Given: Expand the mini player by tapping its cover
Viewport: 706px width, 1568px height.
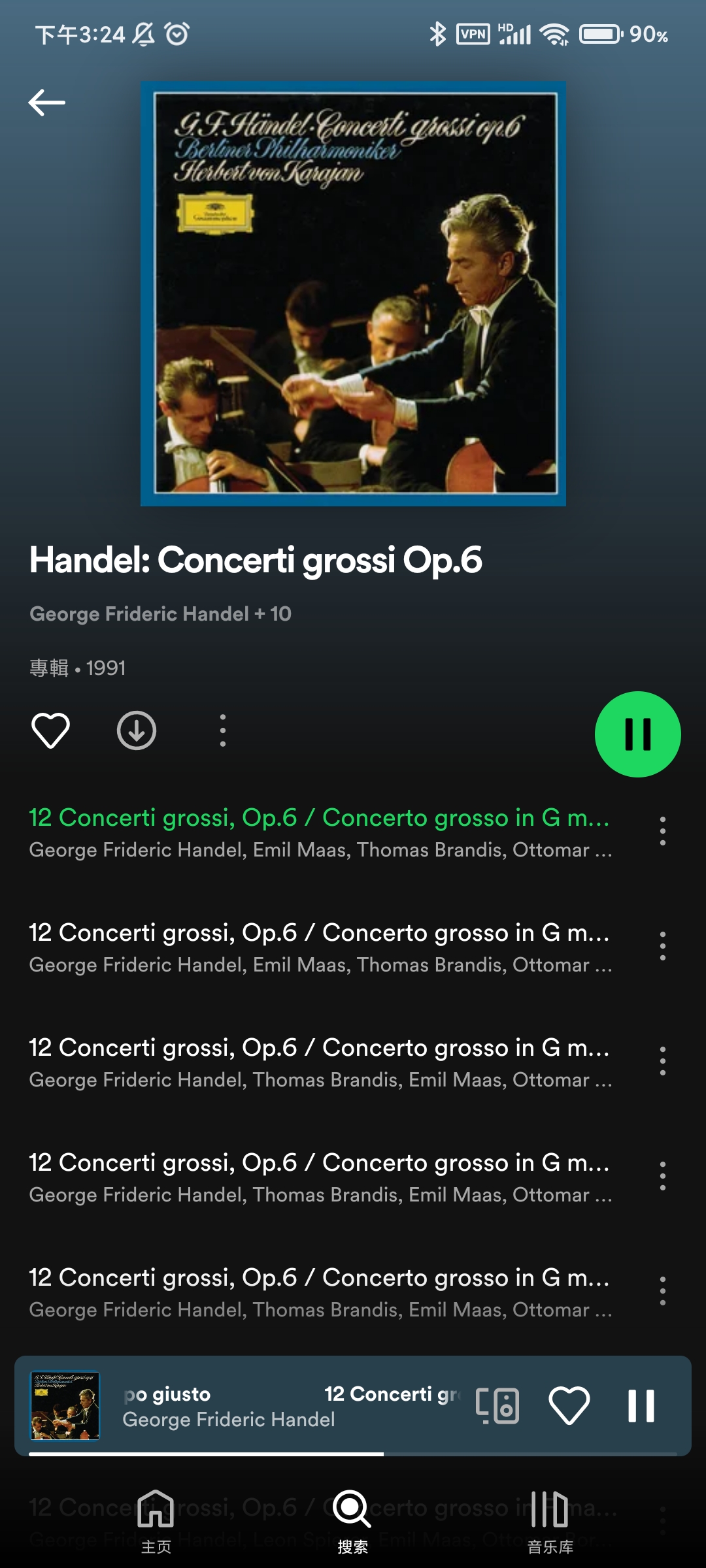Looking at the screenshot, I should click(x=65, y=1405).
